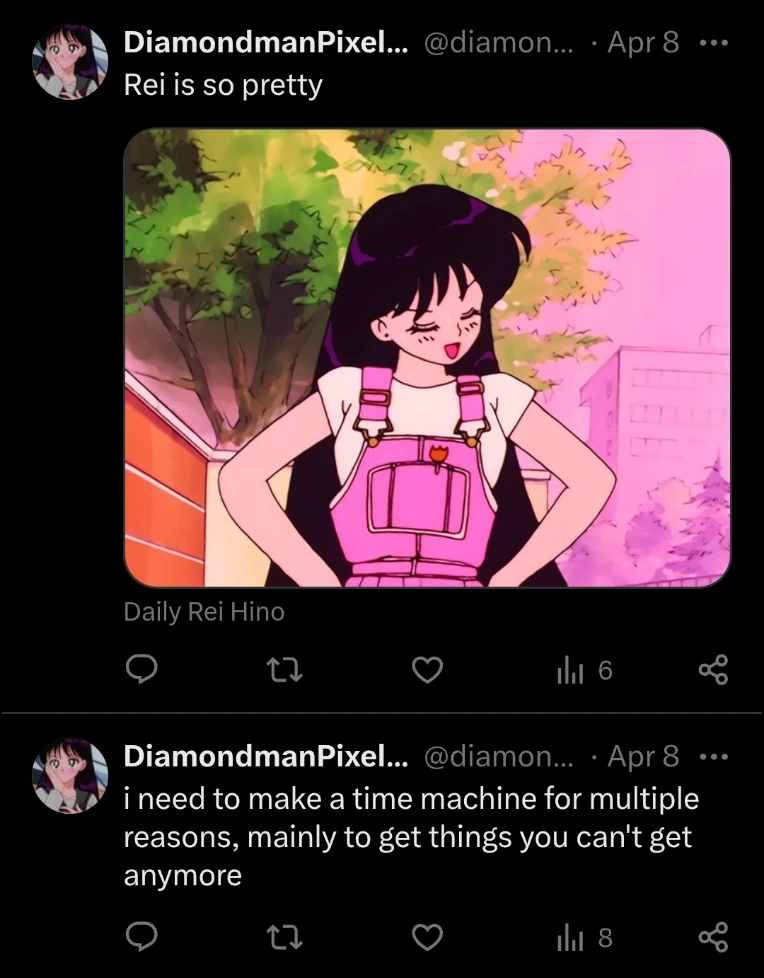Open the Rei Hino image in the post

click(x=427, y=358)
